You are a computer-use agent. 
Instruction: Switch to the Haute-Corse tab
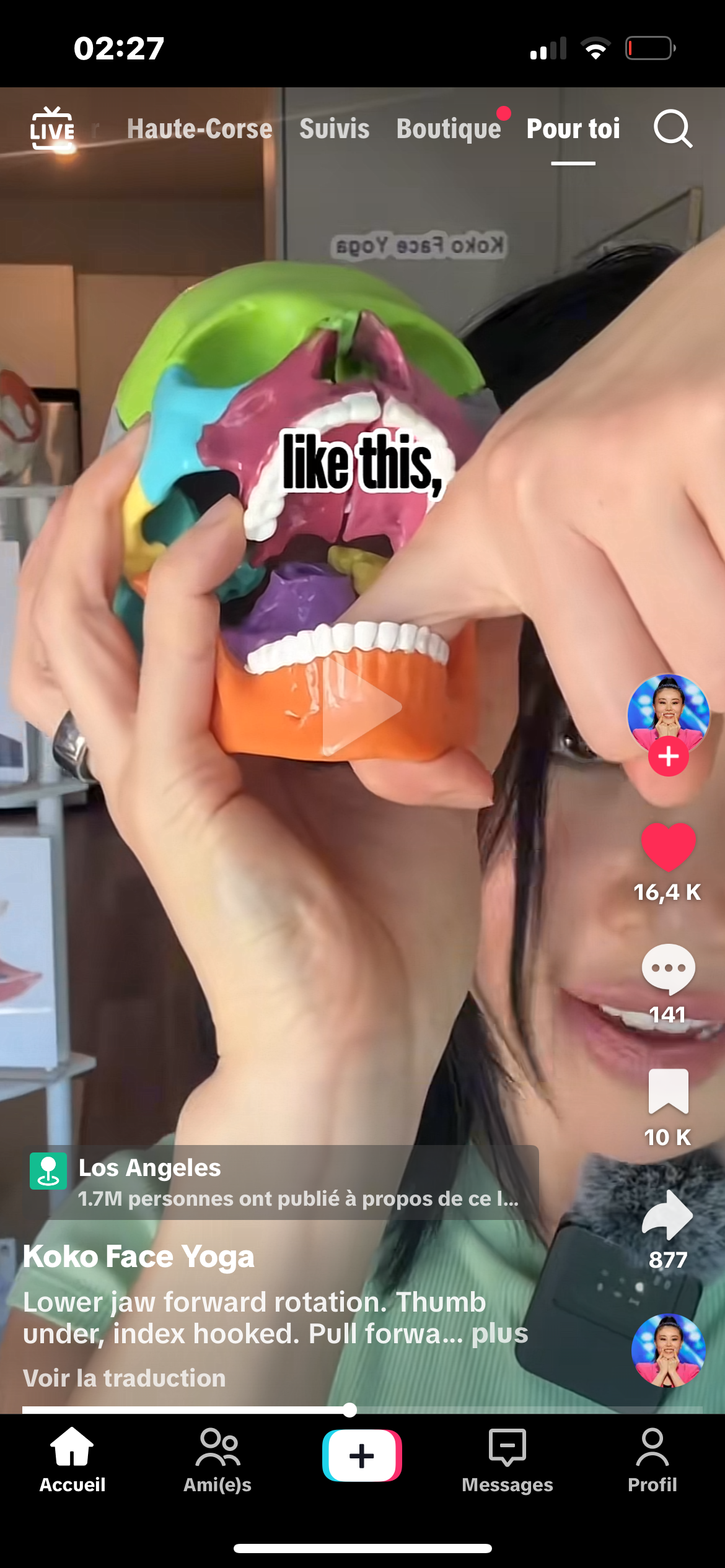tap(200, 129)
